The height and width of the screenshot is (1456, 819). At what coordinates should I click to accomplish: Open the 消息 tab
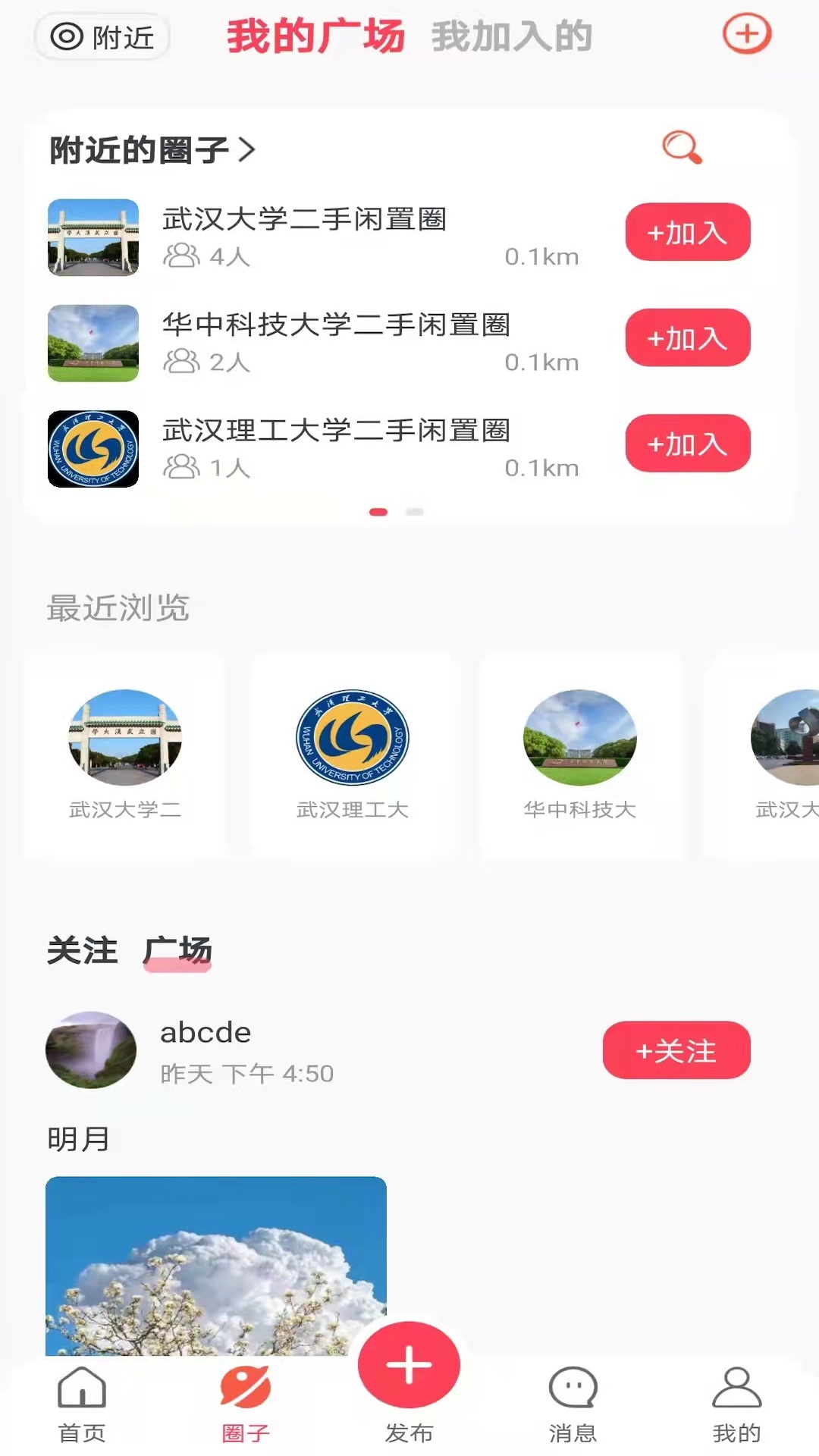[573, 1404]
